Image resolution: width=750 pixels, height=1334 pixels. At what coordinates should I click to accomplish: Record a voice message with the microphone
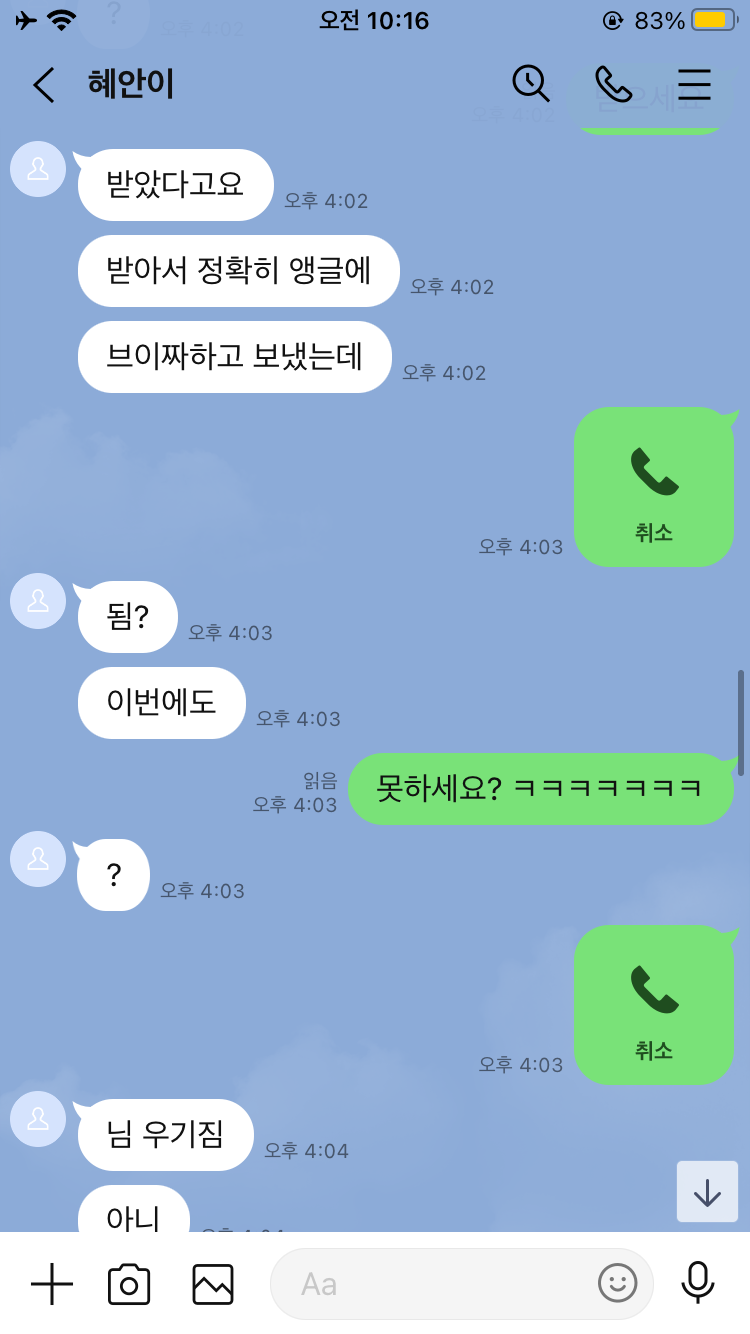(x=697, y=1283)
